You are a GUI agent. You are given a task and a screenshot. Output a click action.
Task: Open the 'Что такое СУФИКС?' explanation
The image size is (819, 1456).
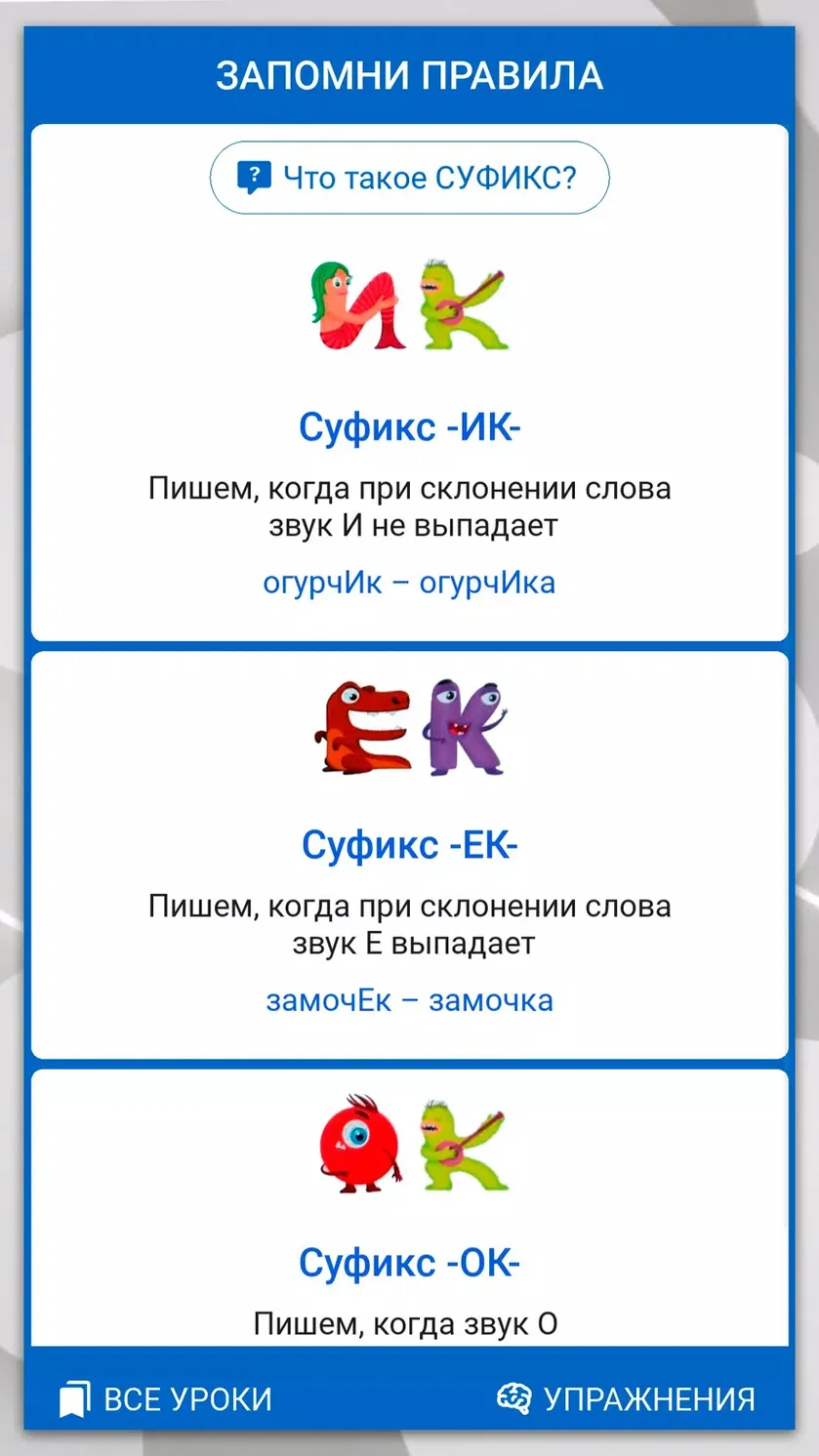point(409,178)
